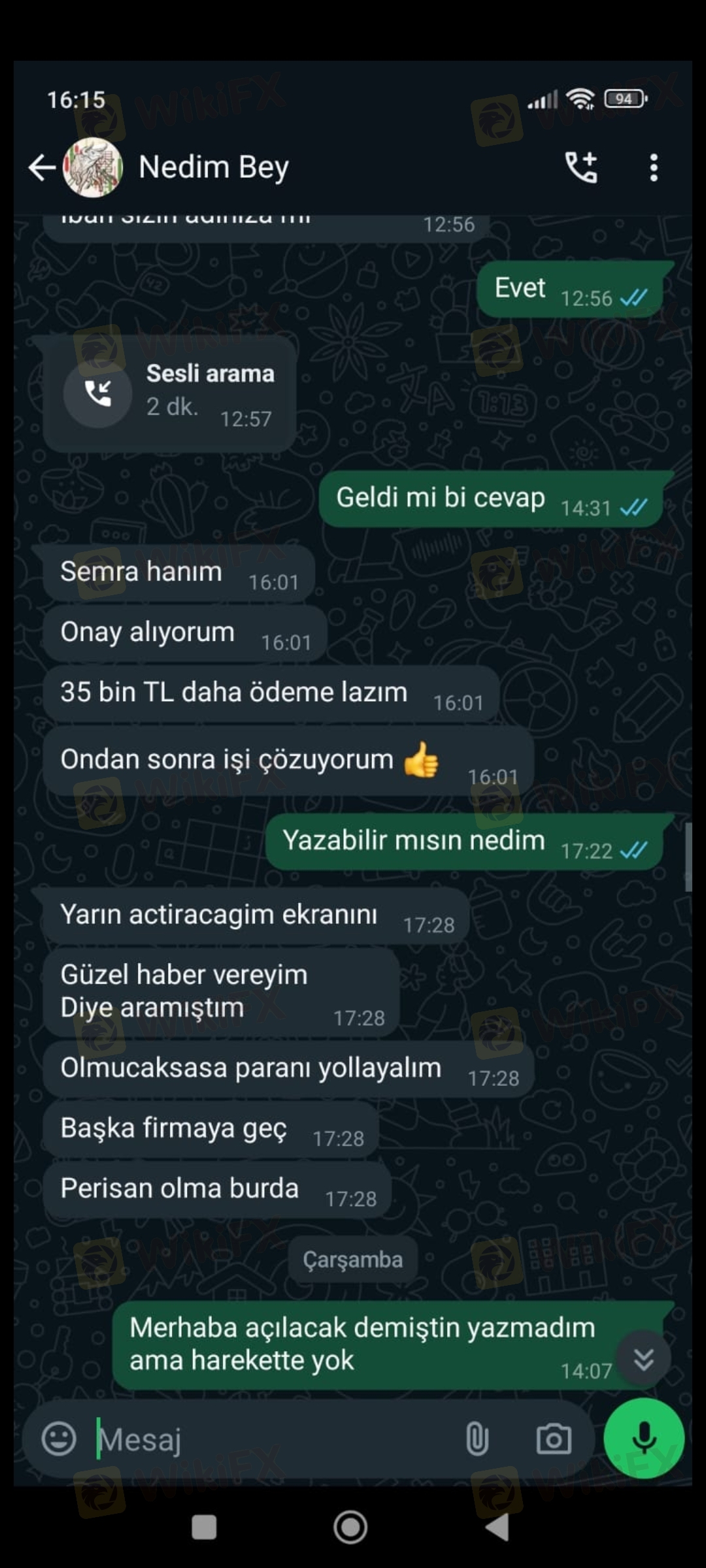Call back from the Sesli arama entry
This screenshot has width=706, height=1568.
98,393
